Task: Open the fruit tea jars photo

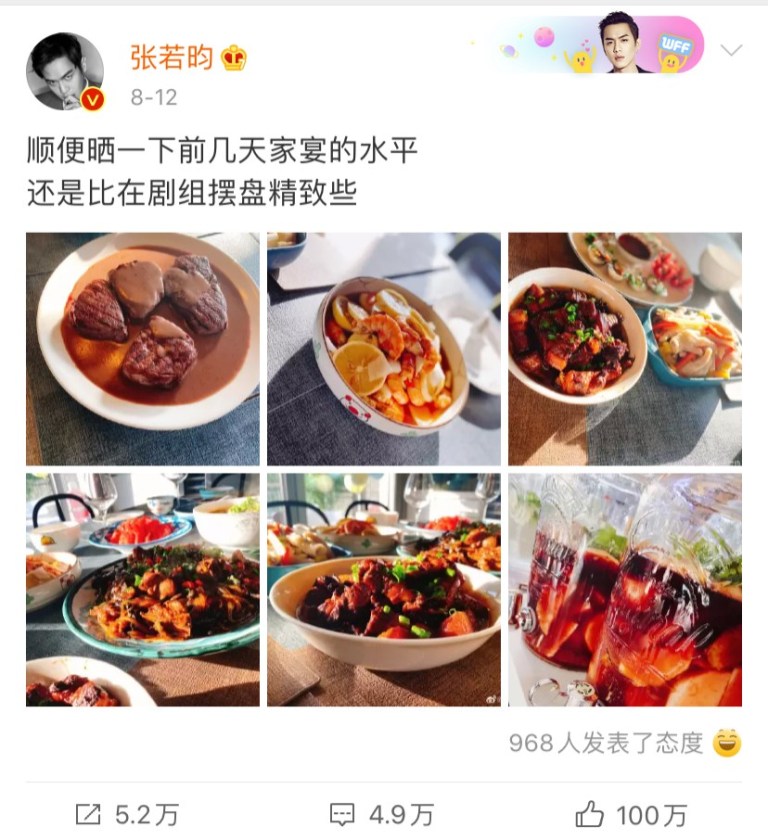Action: (x=625, y=590)
